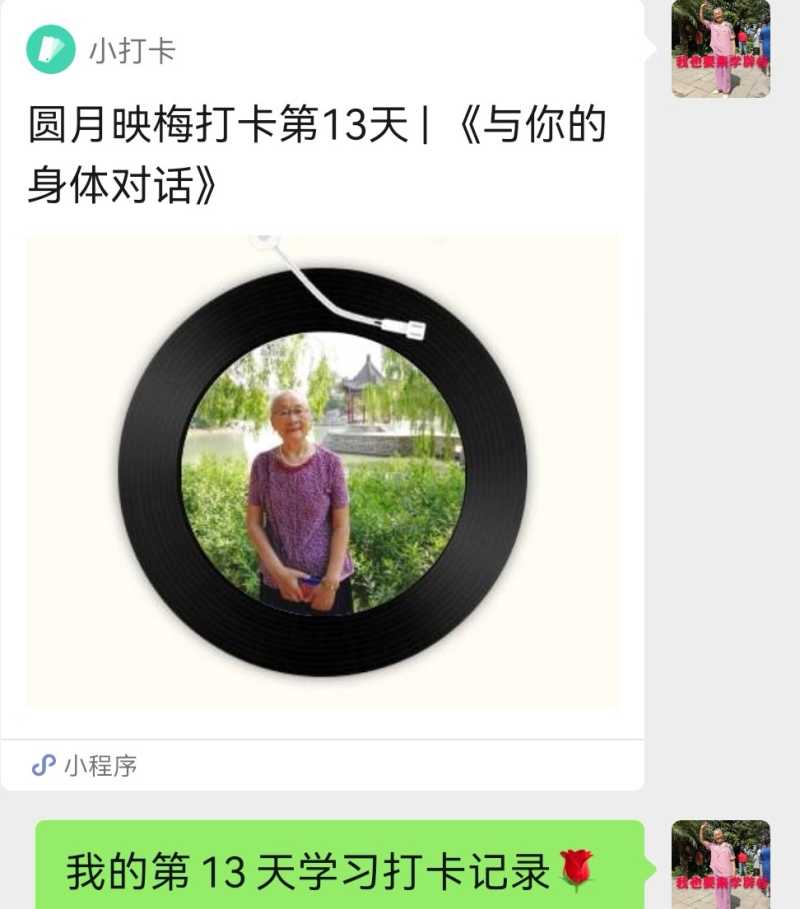Select the green bubble reading 我的第13天学习打卡记录
This screenshot has width=800, height=909.
click(x=320, y=866)
